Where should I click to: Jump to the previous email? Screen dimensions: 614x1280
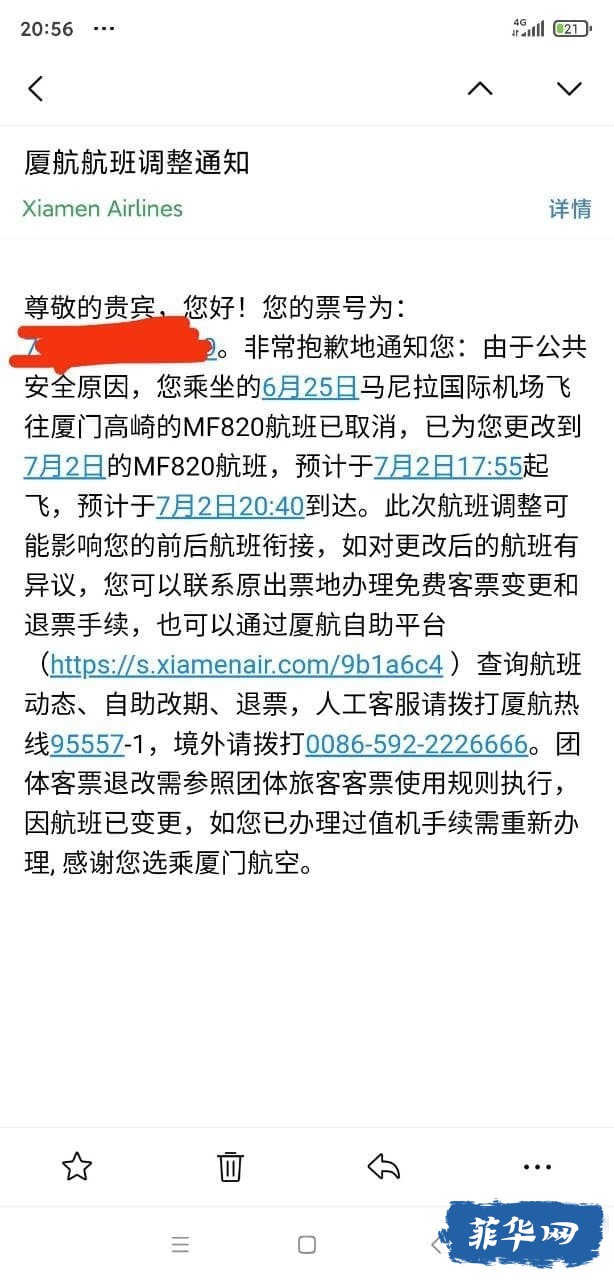pos(480,89)
